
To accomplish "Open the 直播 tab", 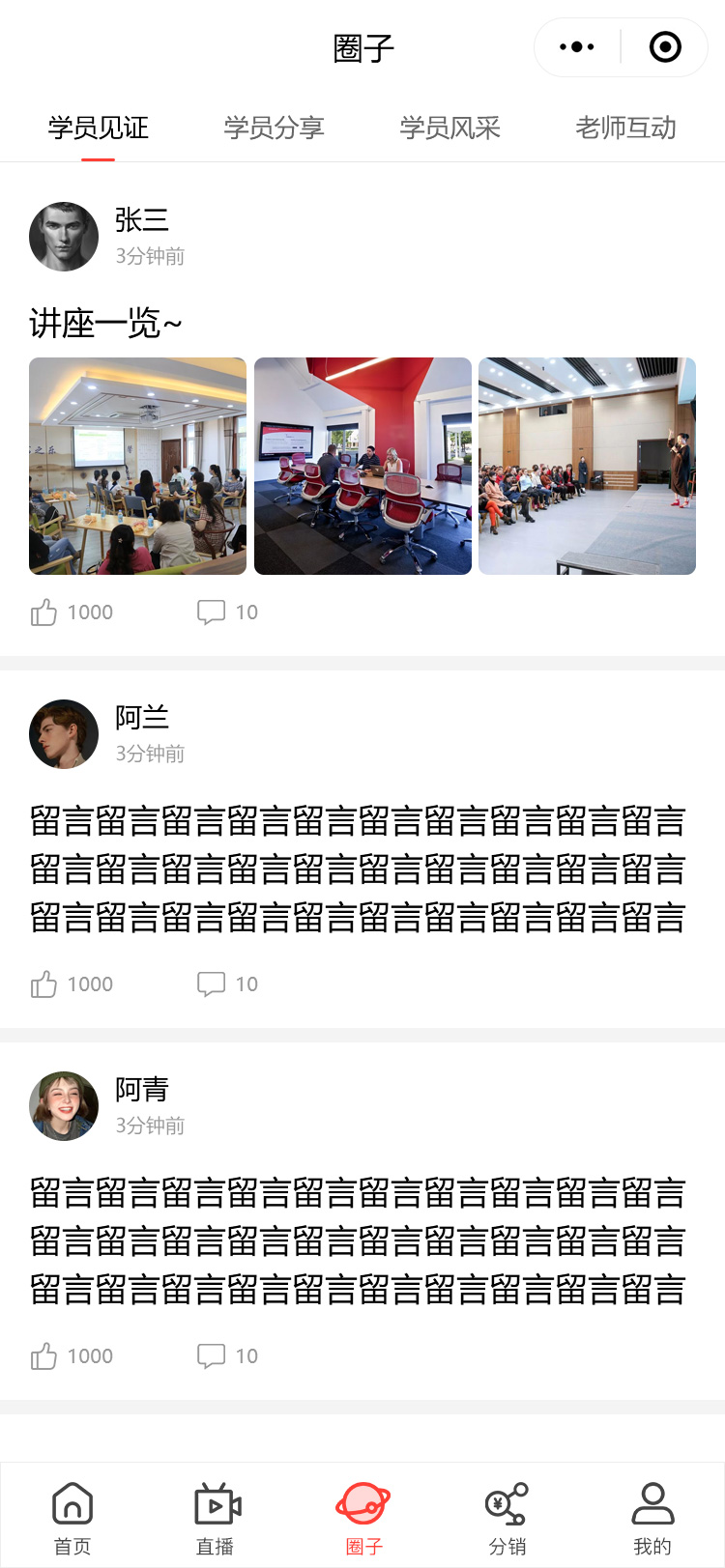I will (217, 1517).
